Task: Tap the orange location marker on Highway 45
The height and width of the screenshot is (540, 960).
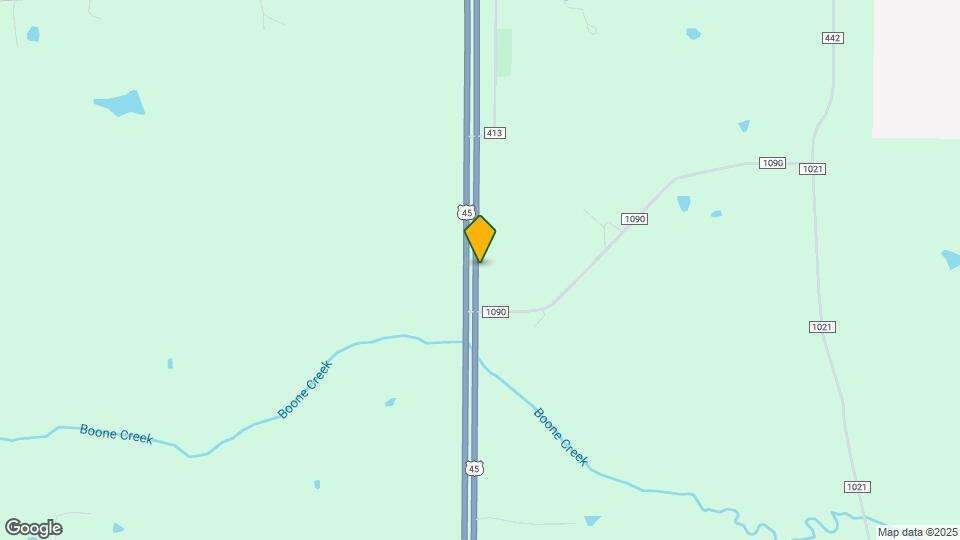Action: point(480,238)
